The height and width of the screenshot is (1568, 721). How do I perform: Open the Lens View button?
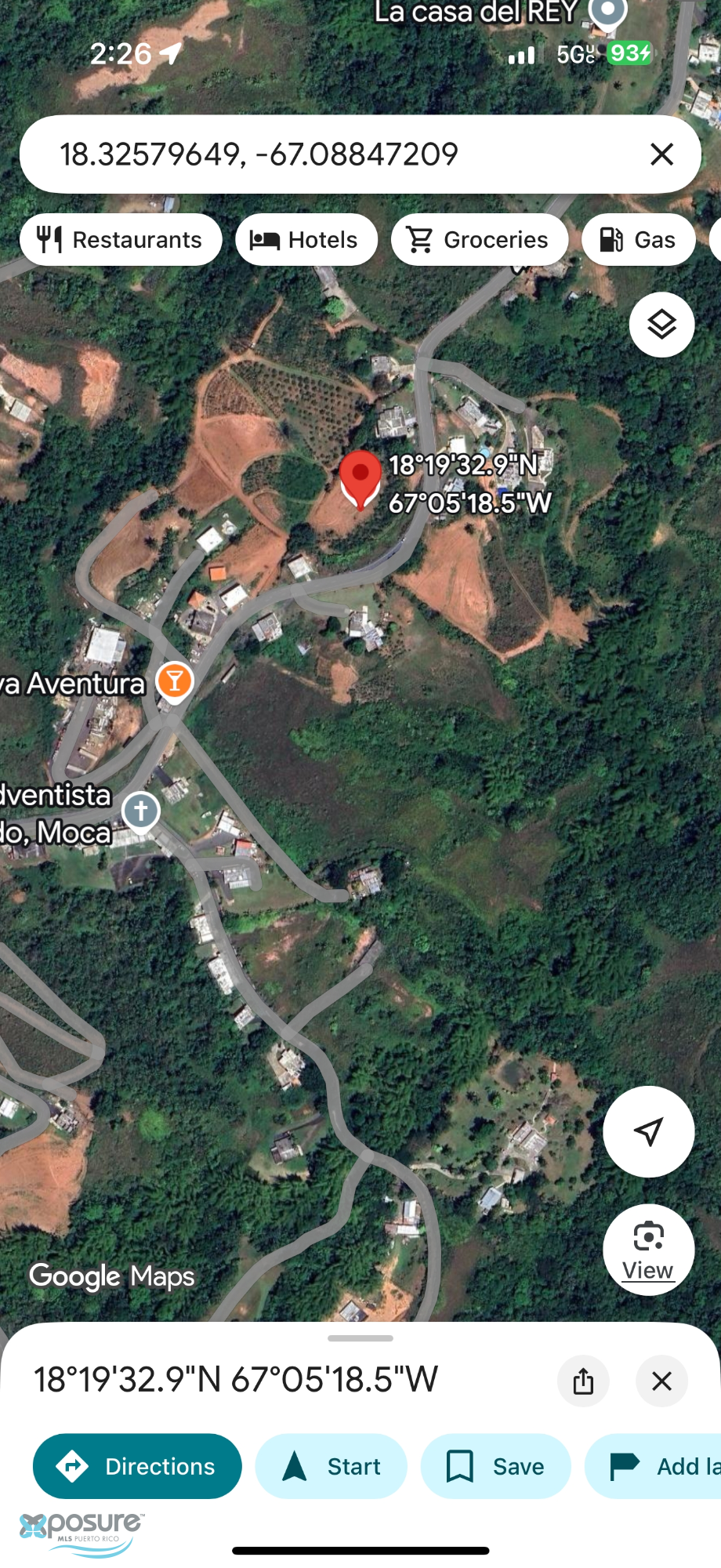[648, 1249]
